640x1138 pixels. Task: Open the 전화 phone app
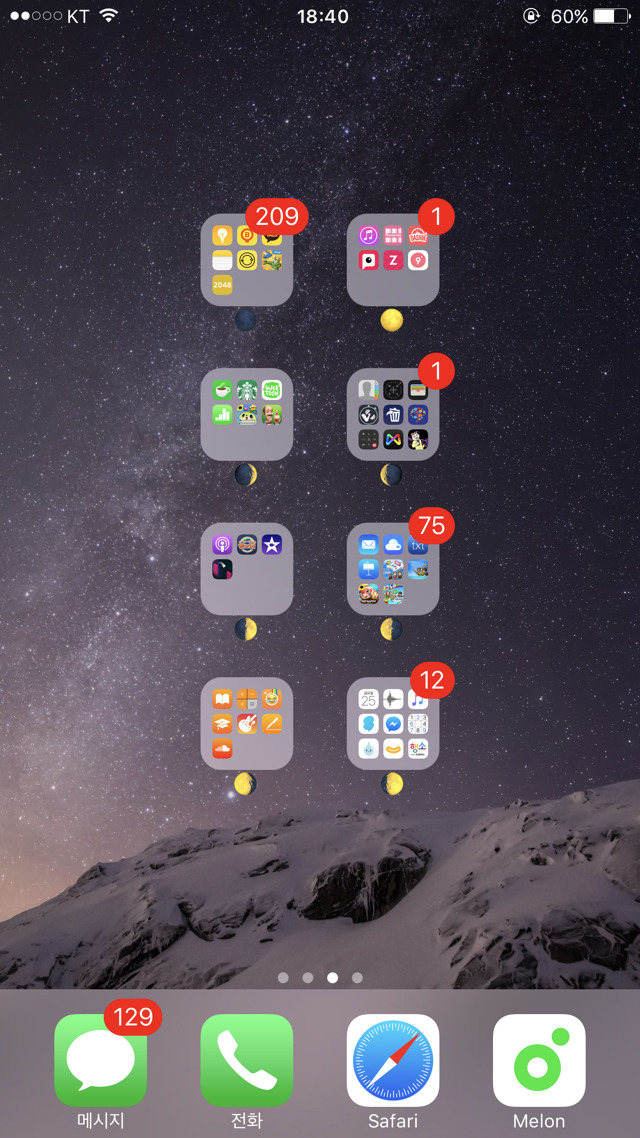[x=247, y=1061]
